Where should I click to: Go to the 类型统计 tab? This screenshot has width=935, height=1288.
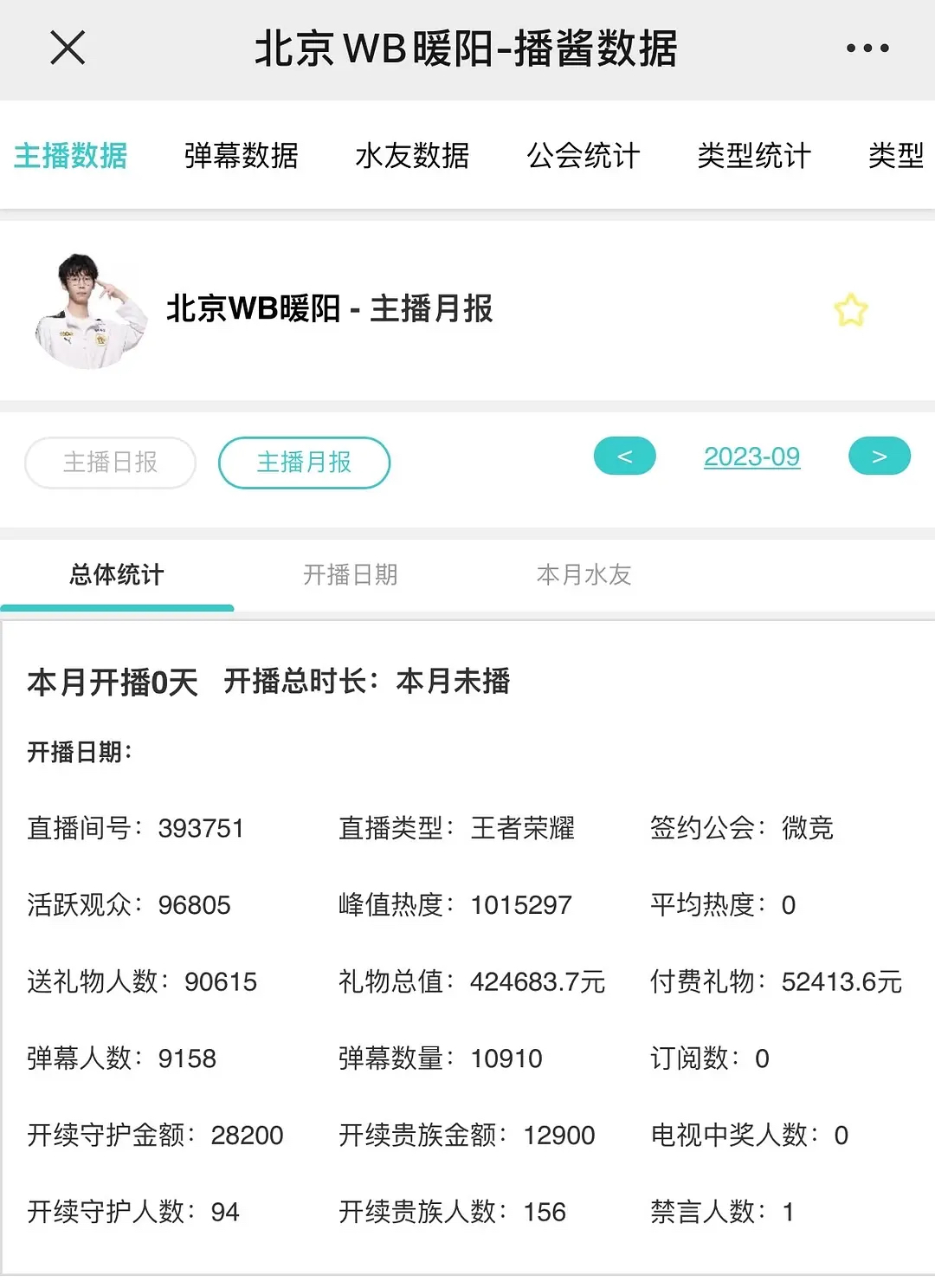coord(754,156)
